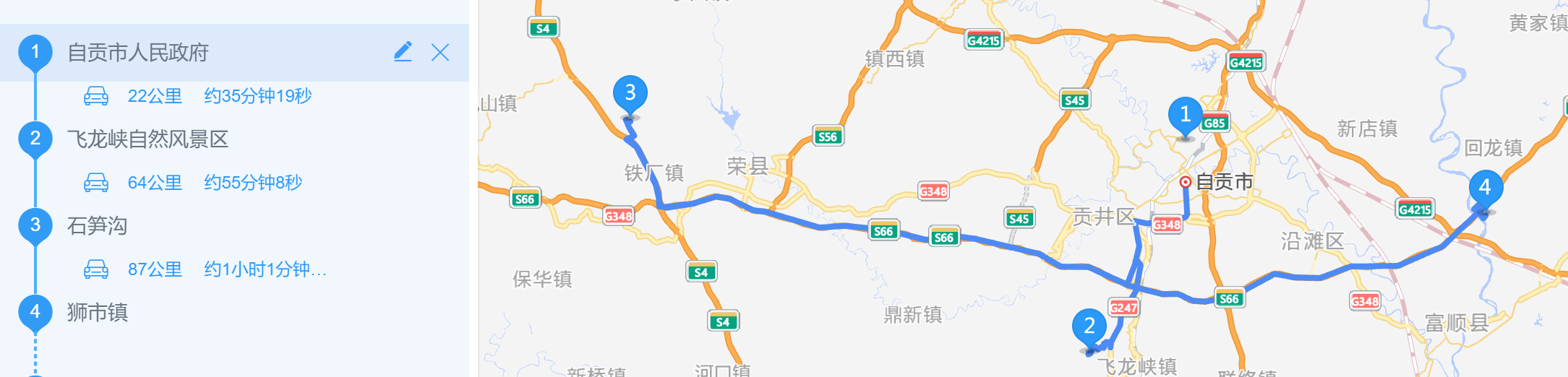The height and width of the screenshot is (377, 1568).
Task: Select the 飞龙峡自然风景区 stop
Action: [147, 139]
